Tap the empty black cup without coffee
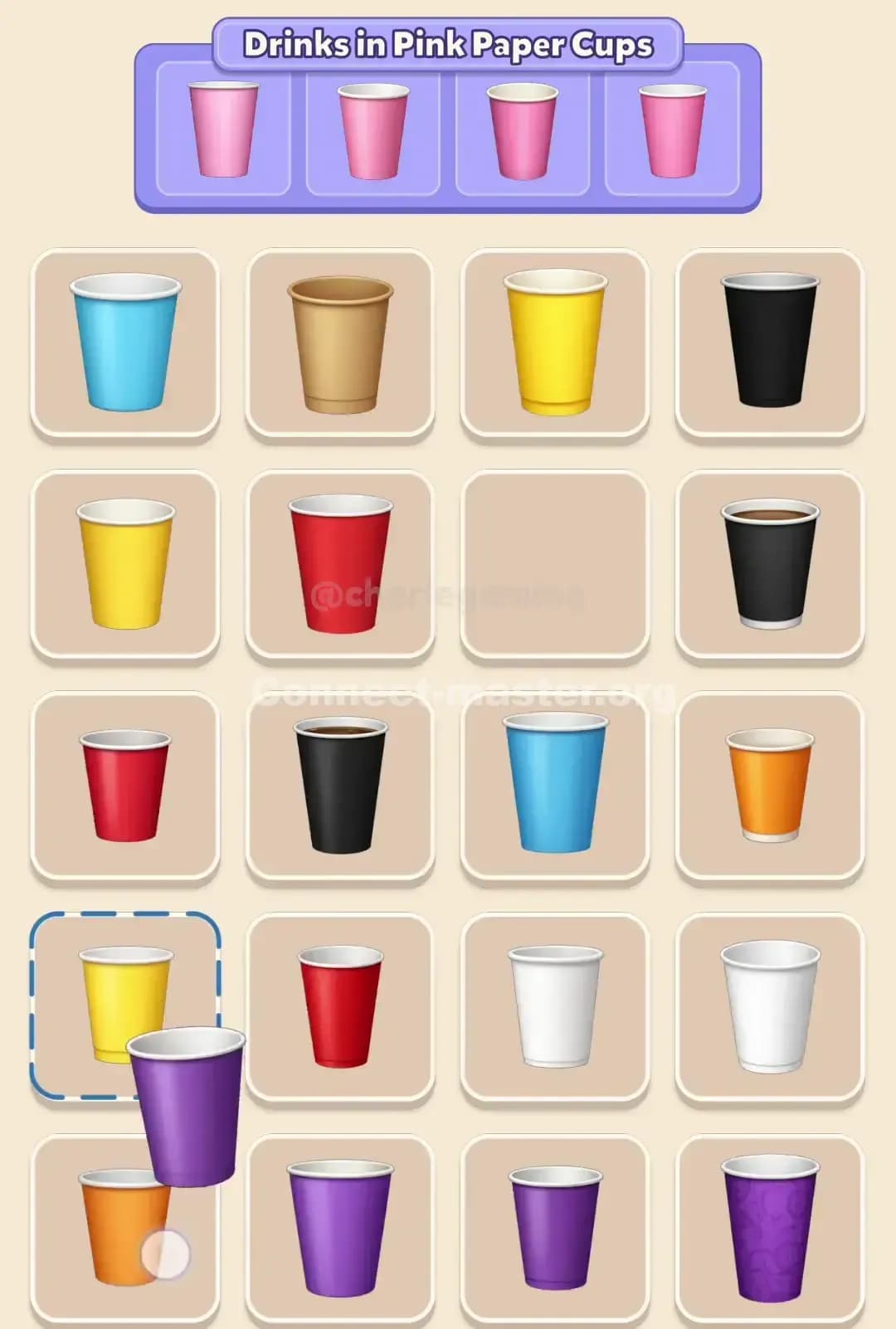 coord(769,340)
